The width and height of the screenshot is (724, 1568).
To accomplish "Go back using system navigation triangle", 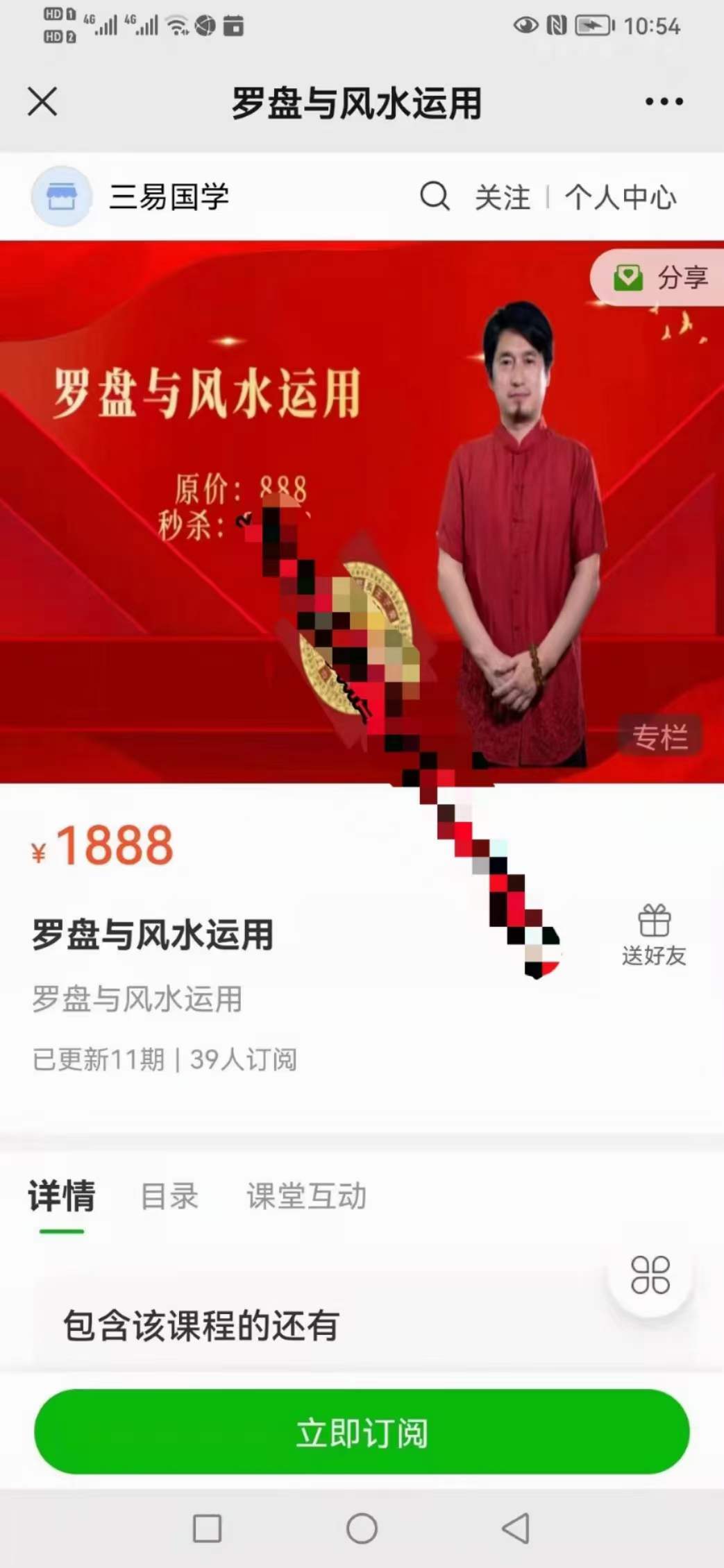I will click(516, 1528).
